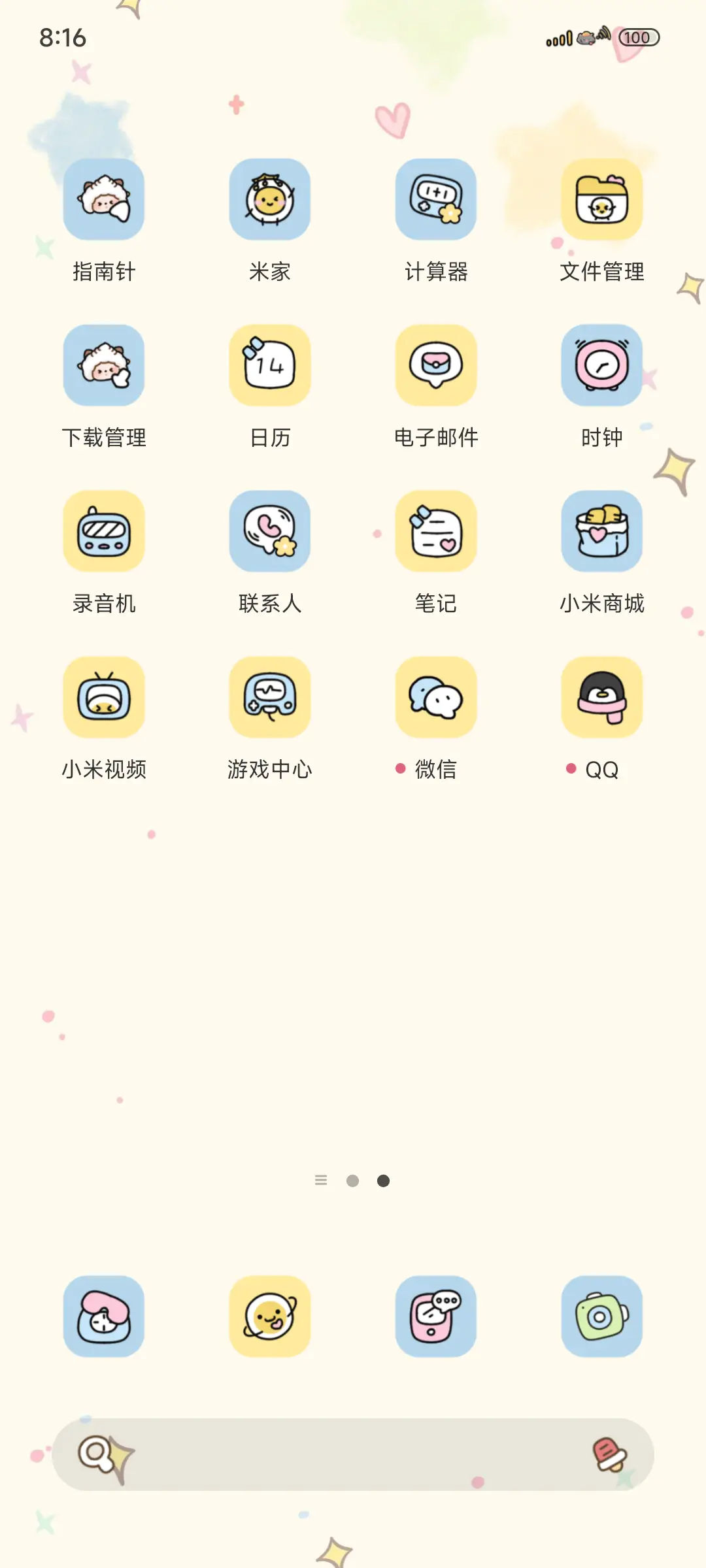Tap the 电子邮件 email app
Image resolution: width=706 pixels, height=1568 pixels.
pos(435,366)
